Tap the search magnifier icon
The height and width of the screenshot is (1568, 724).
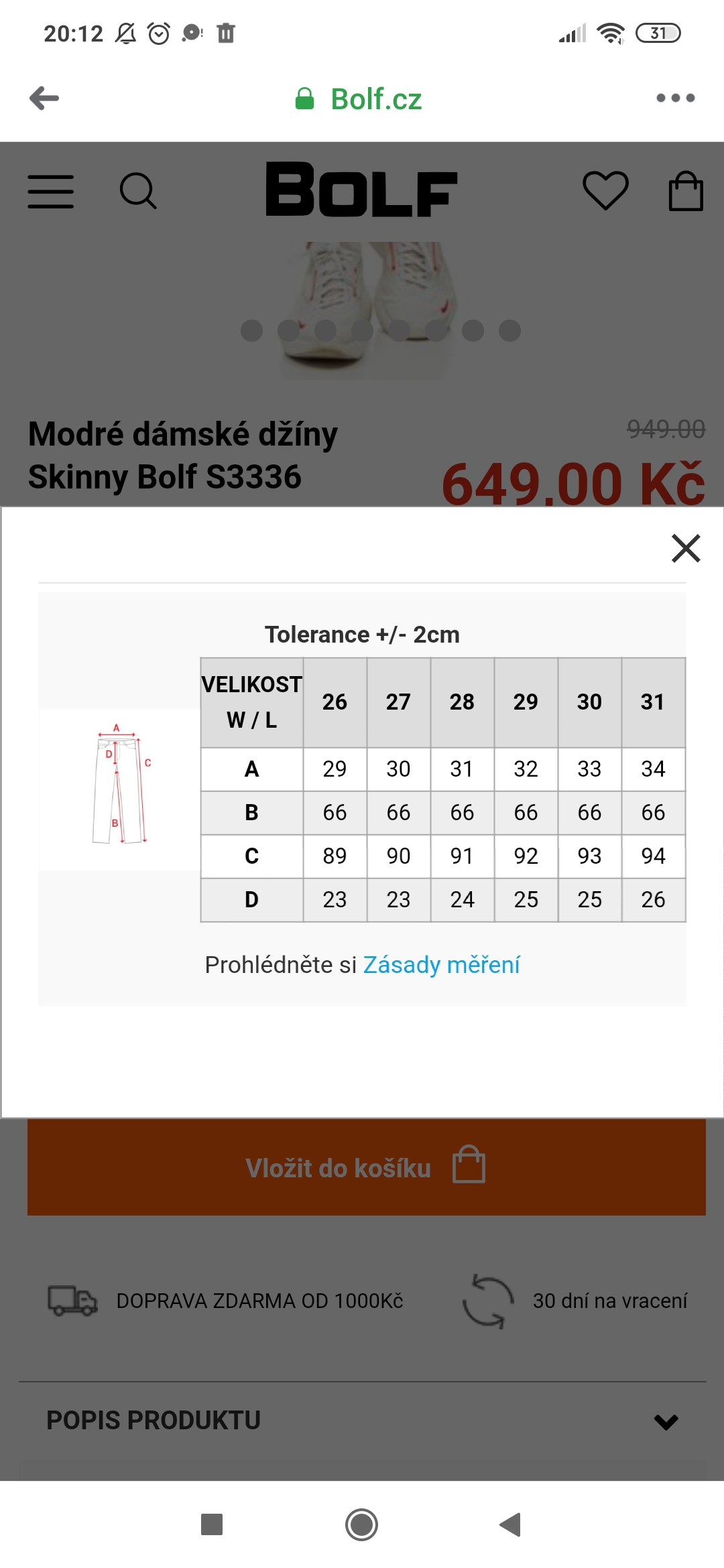138,192
